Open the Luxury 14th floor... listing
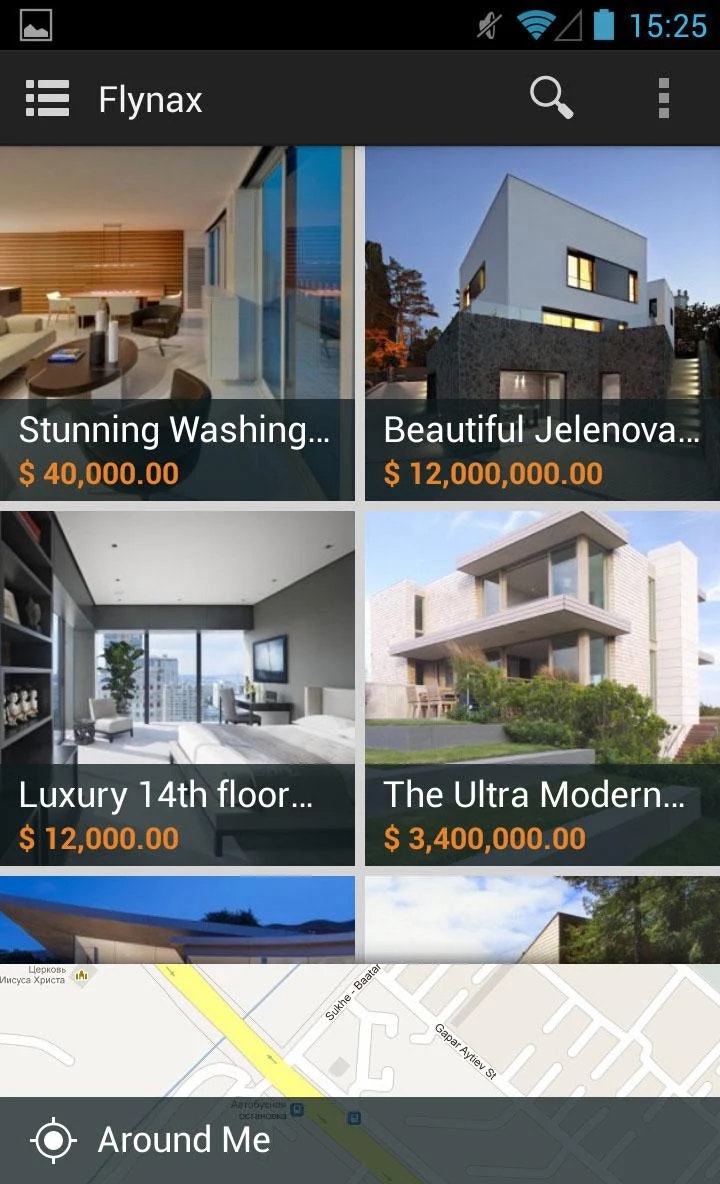Screen dimensions: 720x1184 coord(177,688)
